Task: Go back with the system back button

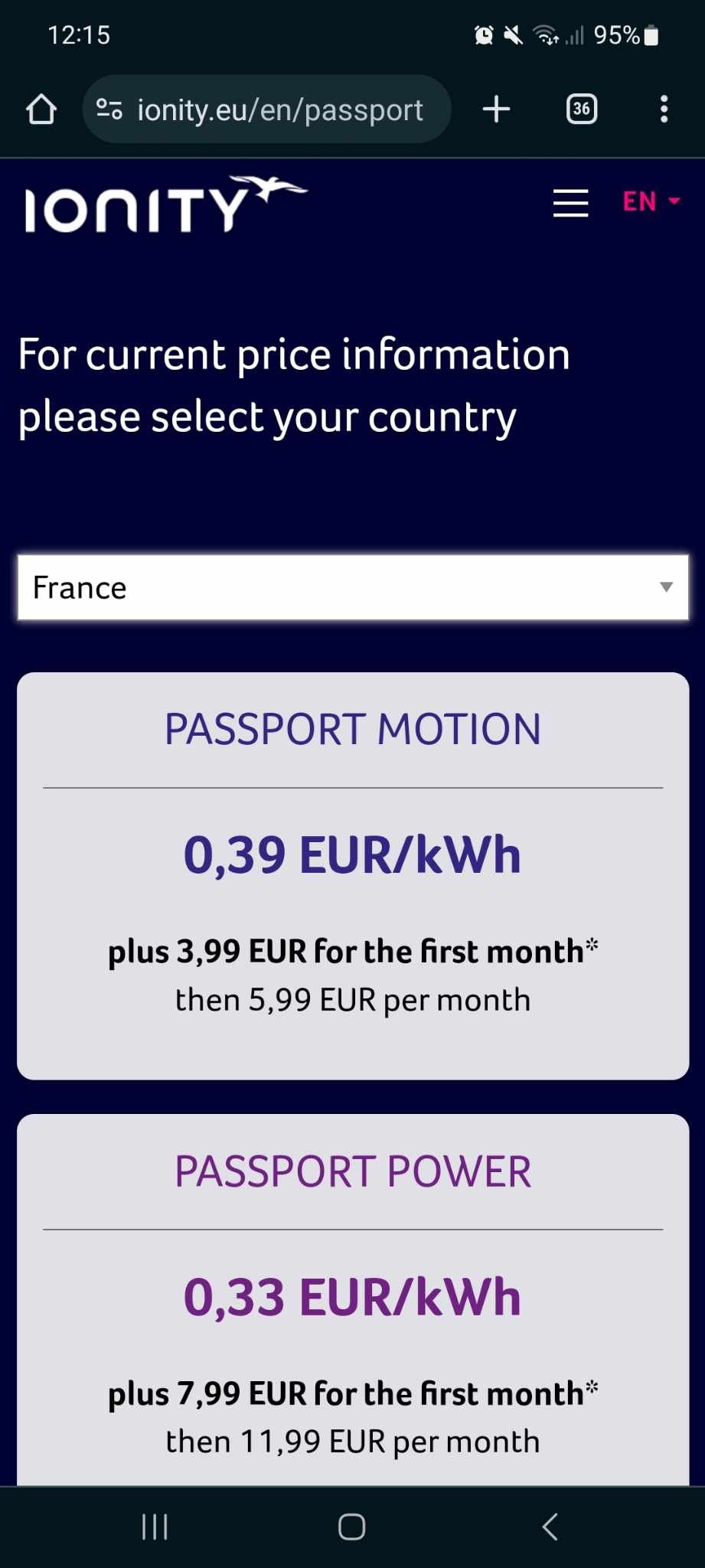Action: (x=550, y=1527)
